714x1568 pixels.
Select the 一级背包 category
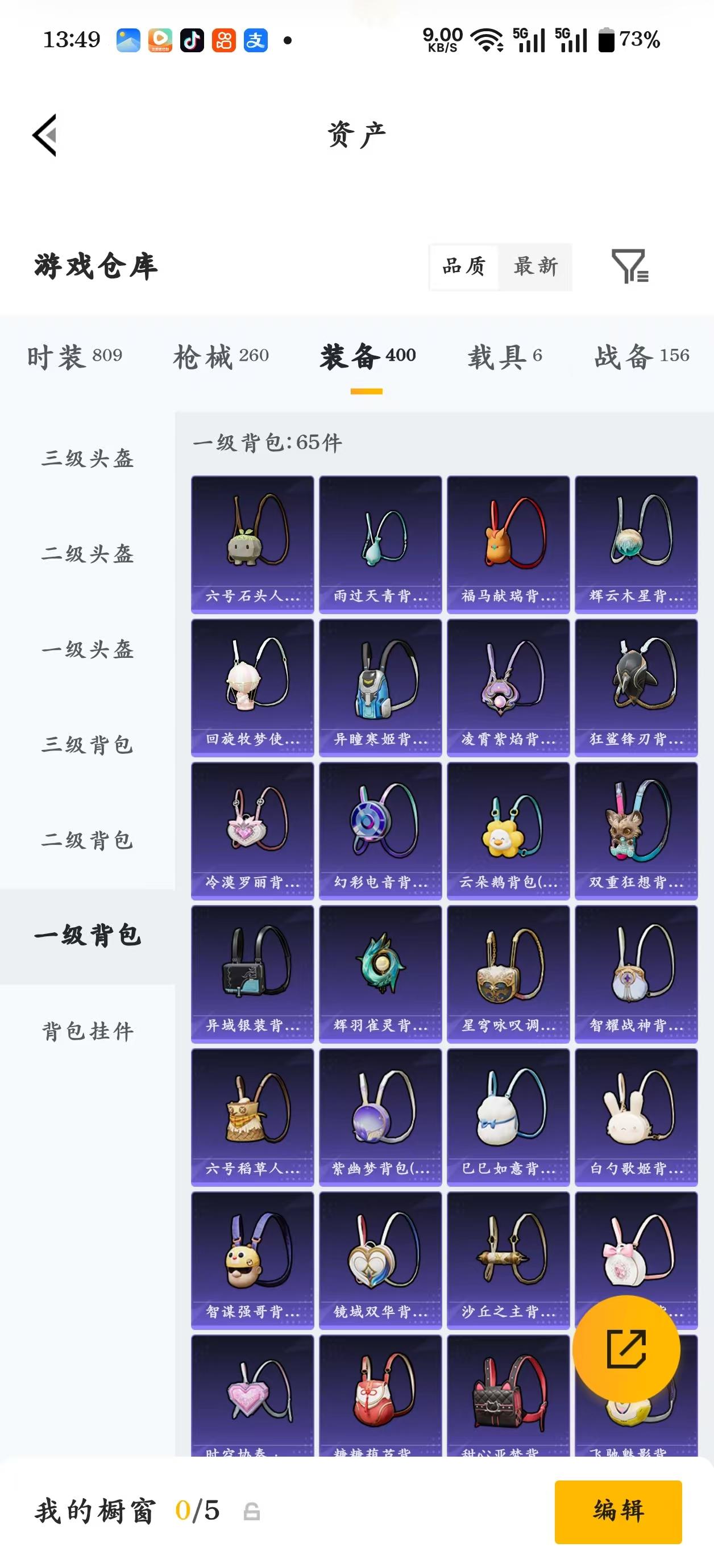(x=85, y=936)
